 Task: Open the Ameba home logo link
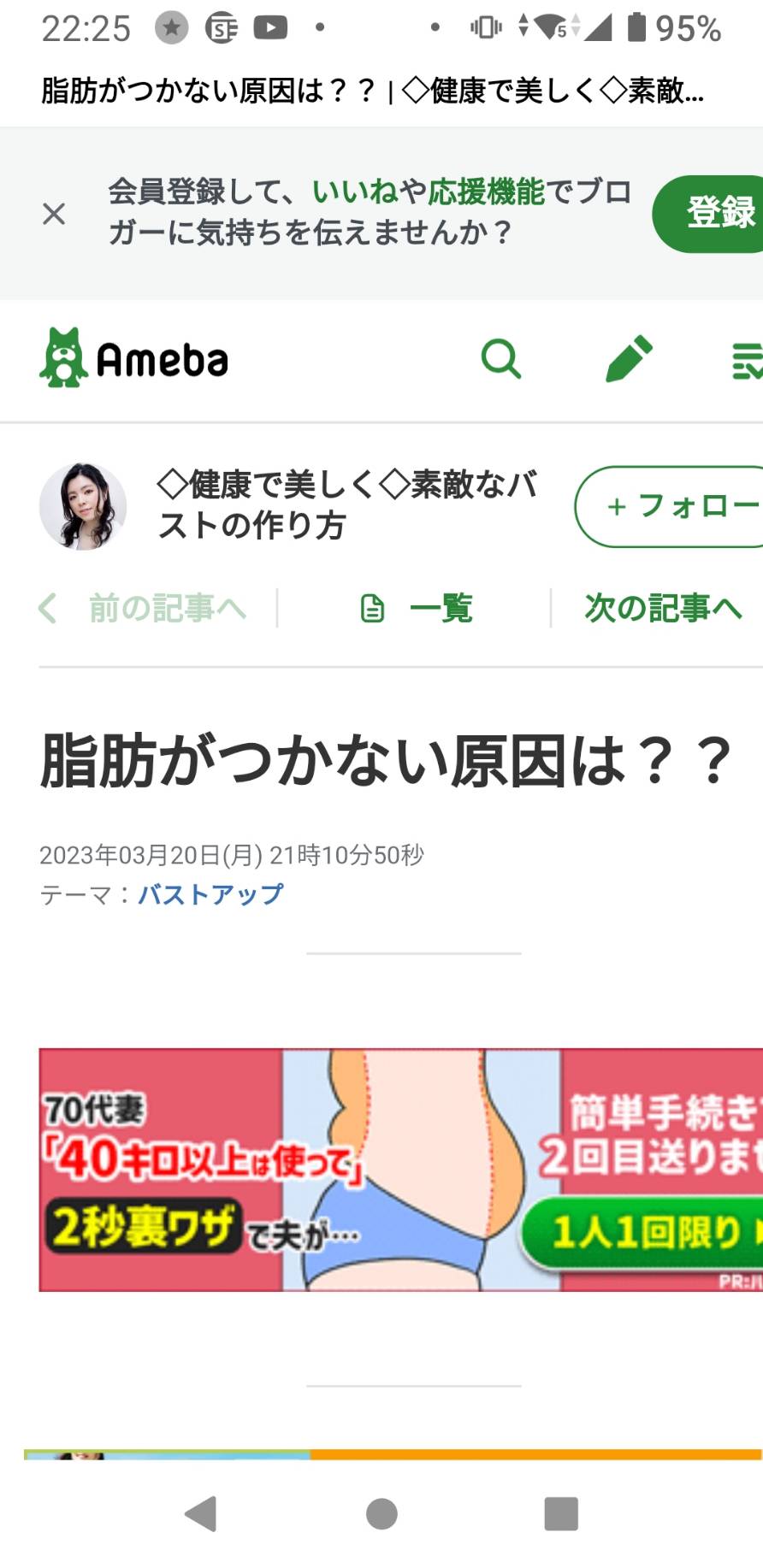coord(134,358)
